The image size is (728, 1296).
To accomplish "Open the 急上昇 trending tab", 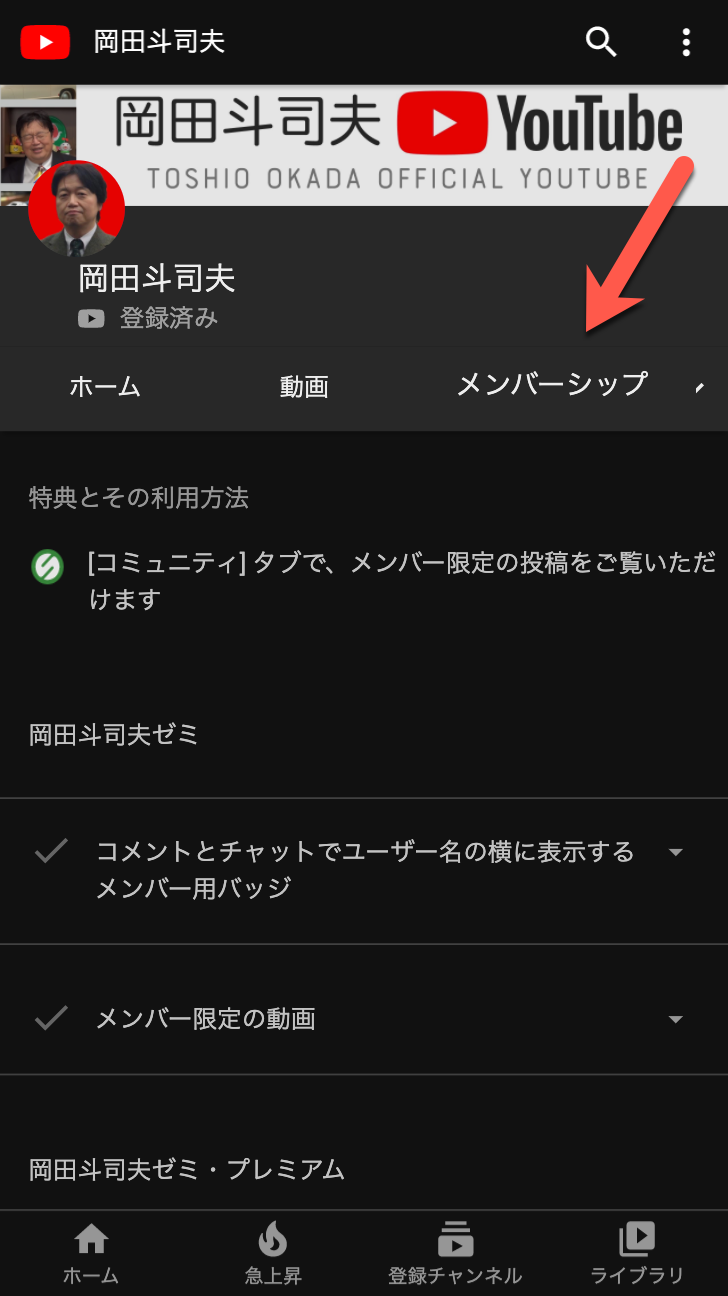I will tap(273, 1253).
